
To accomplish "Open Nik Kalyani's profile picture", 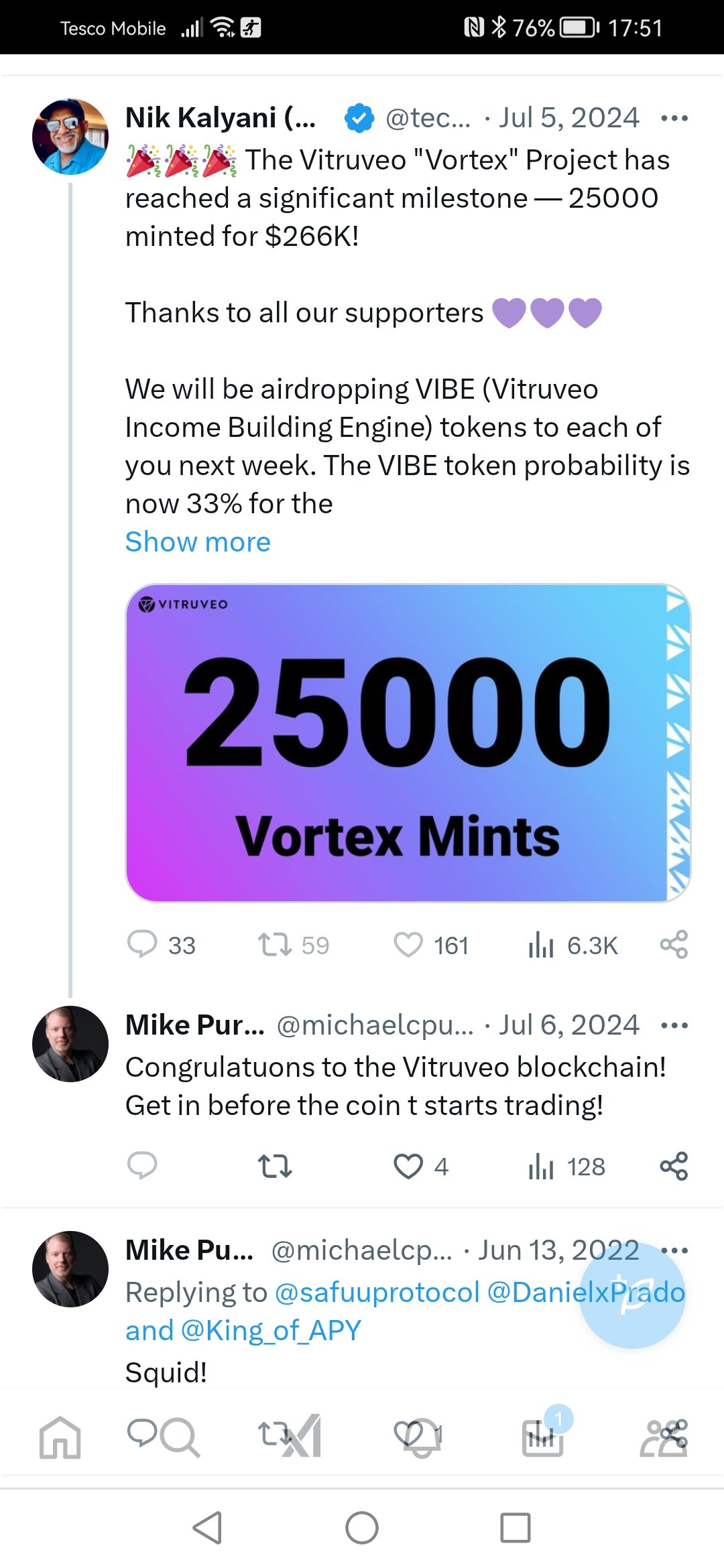I will pos(70,137).
